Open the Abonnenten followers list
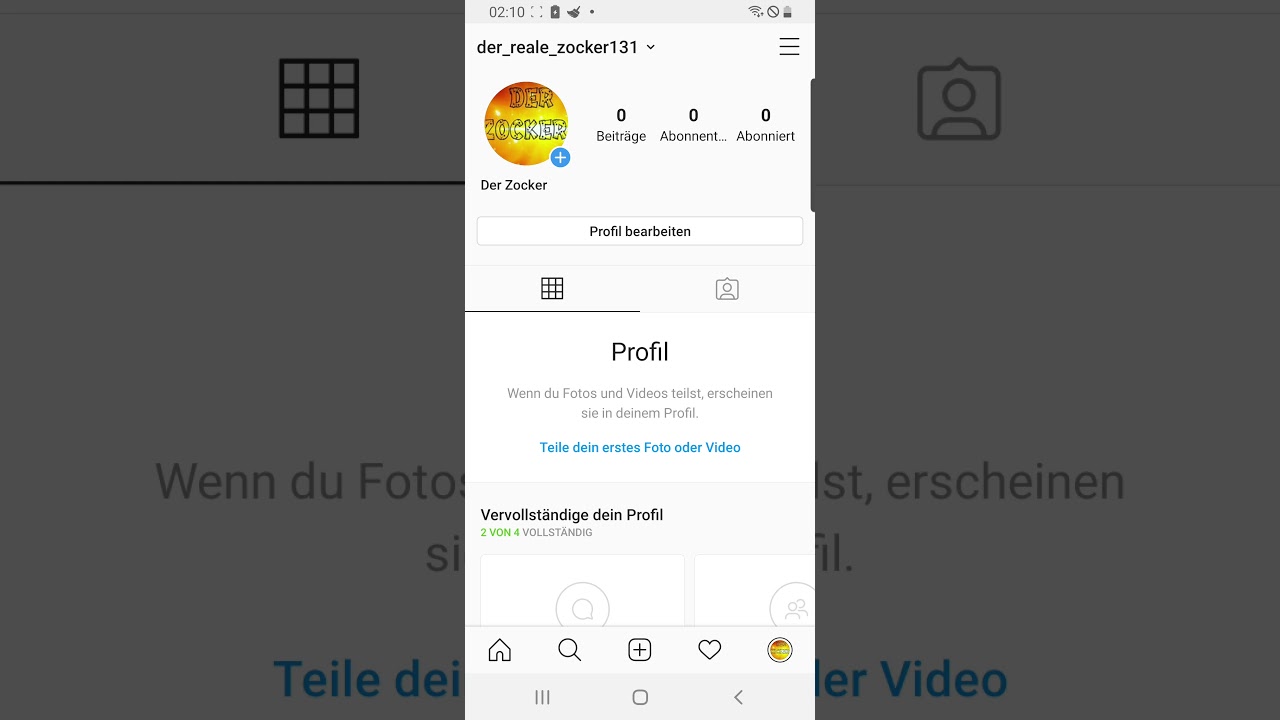This screenshot has height=720, width=1280. pyautogui.click(x=693, y=125)
